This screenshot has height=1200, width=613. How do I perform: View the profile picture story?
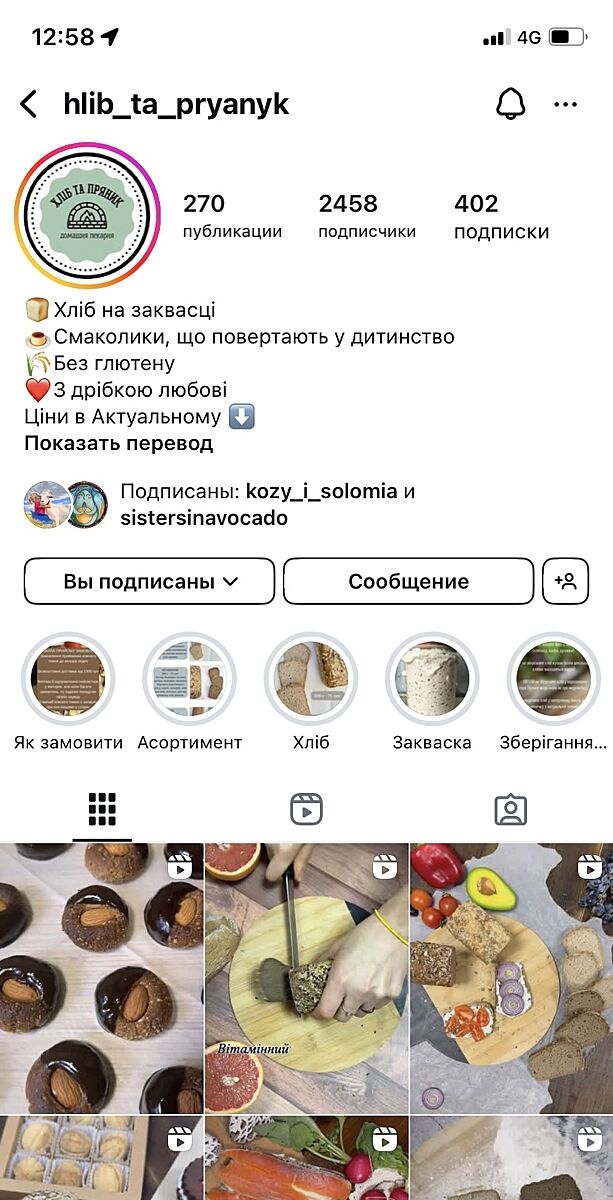(x=88, y=213)
